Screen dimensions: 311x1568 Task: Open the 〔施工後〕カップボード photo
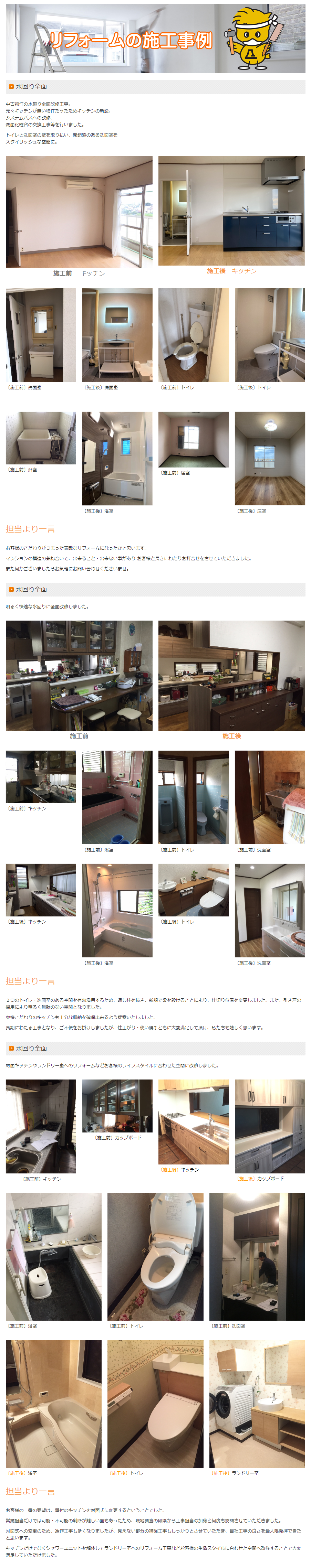[270, 1126]
